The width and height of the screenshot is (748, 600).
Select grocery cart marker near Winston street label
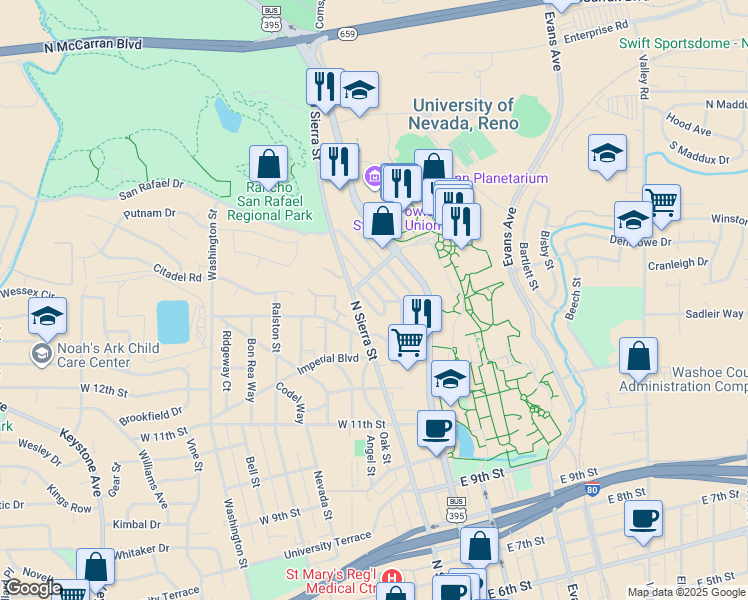coord(663,205)
